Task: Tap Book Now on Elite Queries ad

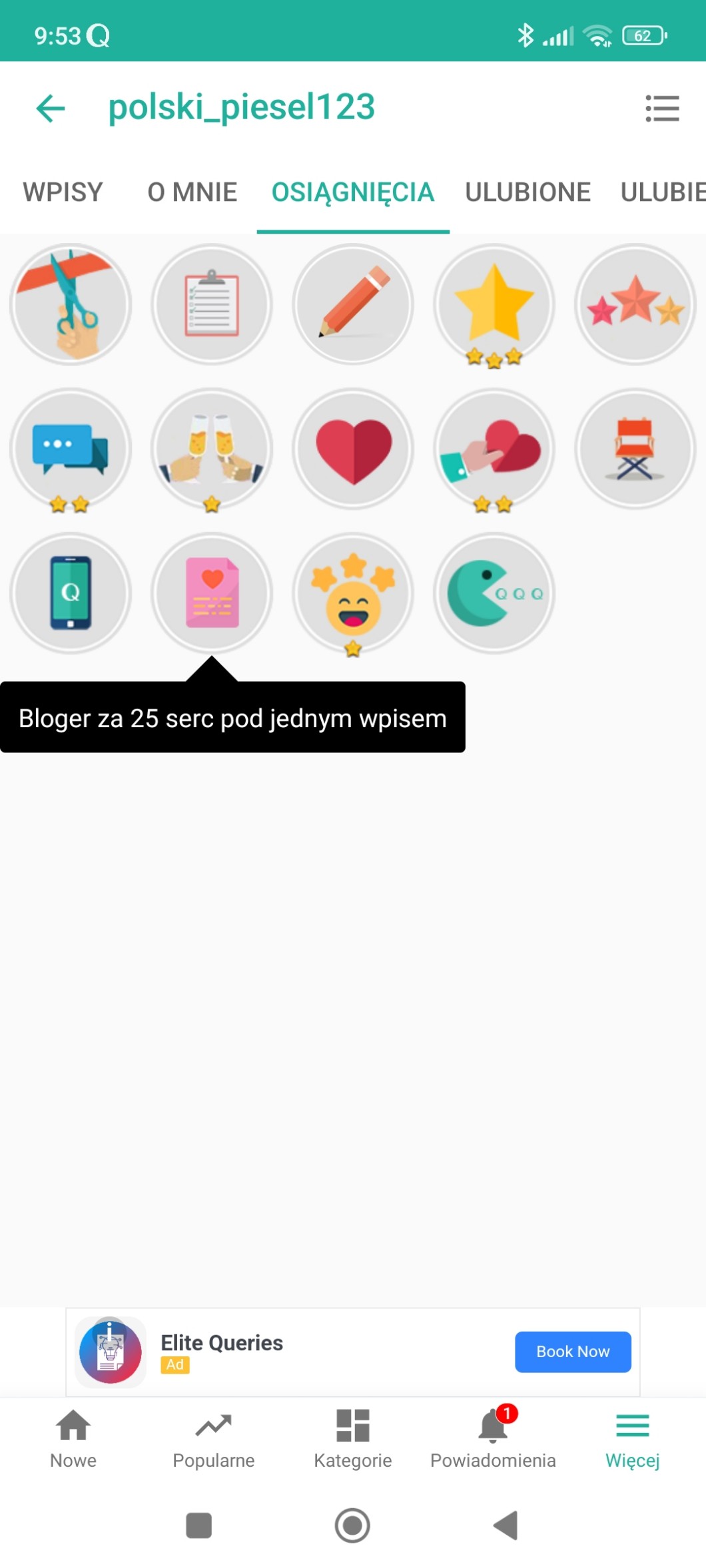Action: (x=572, y=1351)
